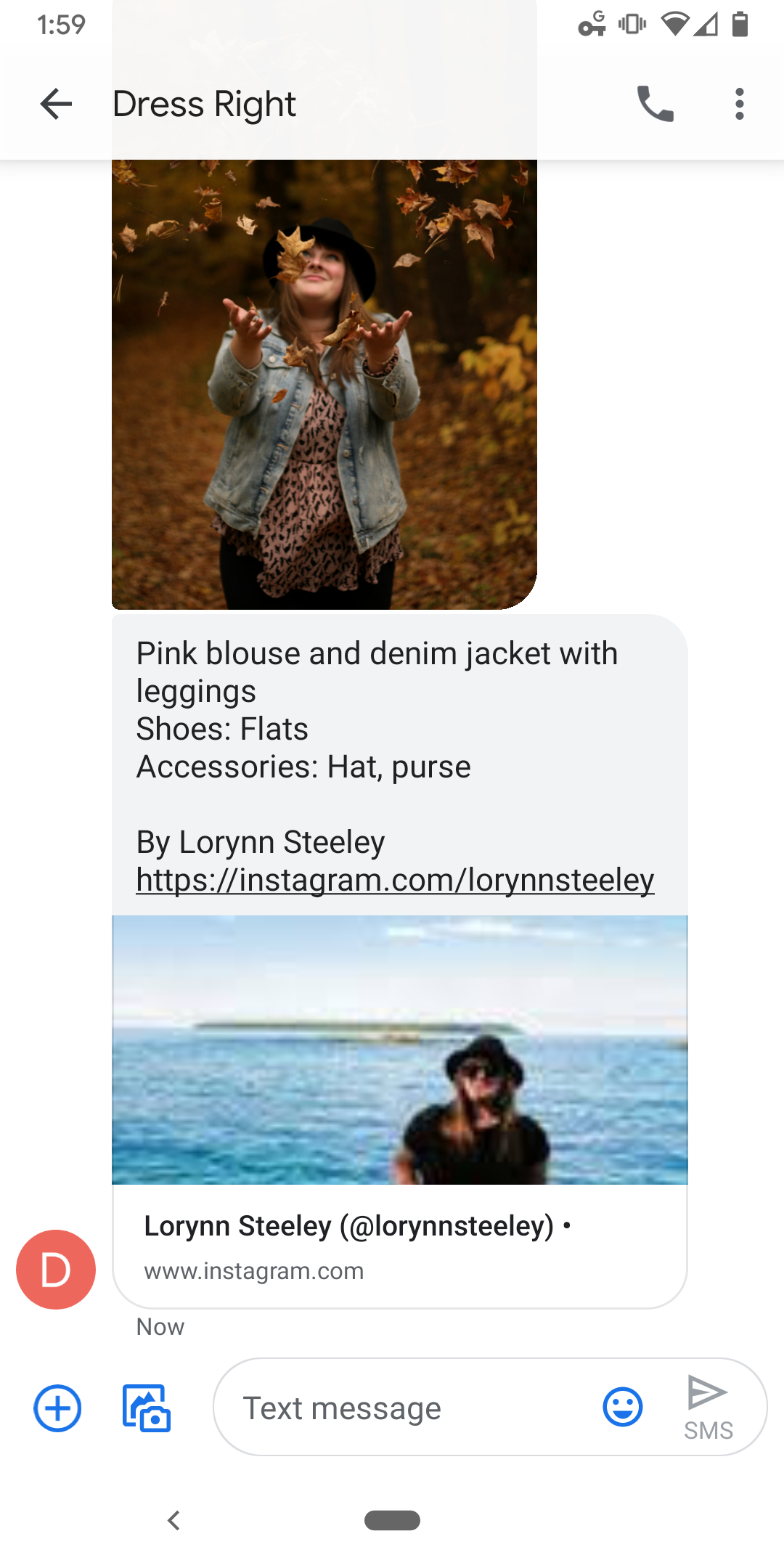Open the Instagram link for Lorynn Steeley
This screenshot has height=1568, width=784.
[394, 880]
